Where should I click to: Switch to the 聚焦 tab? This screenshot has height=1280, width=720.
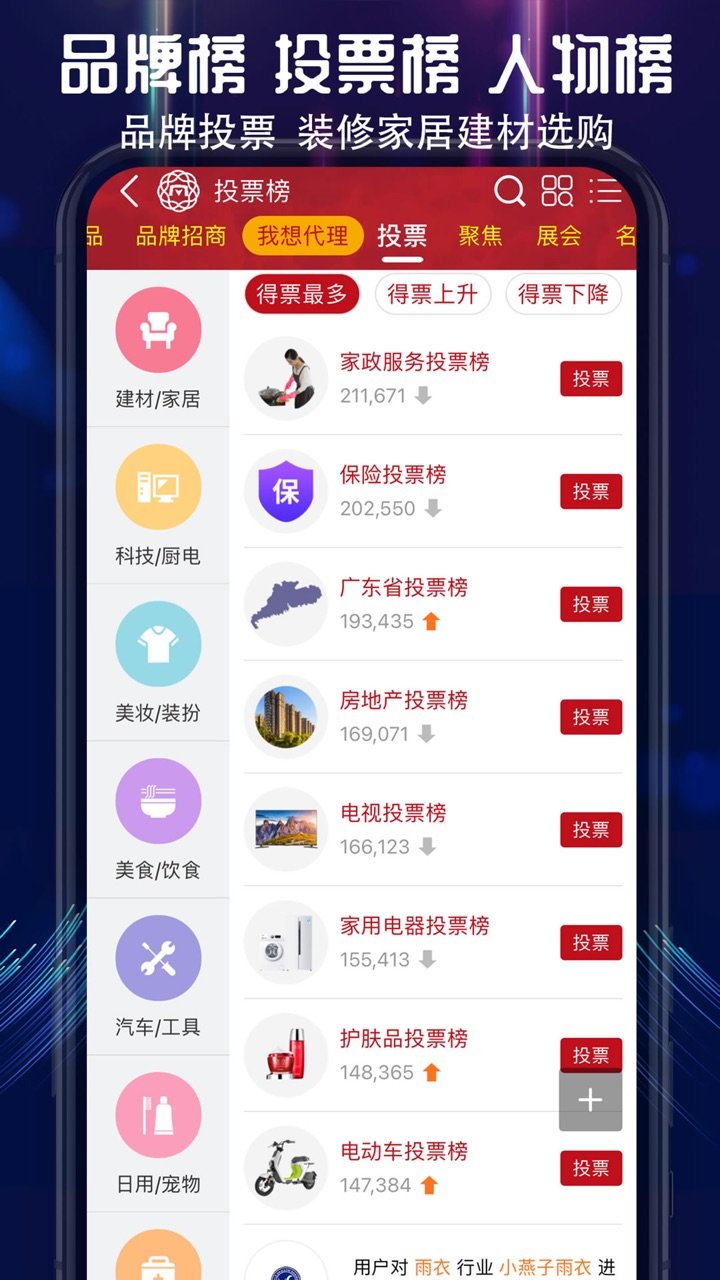click(481, 235)
